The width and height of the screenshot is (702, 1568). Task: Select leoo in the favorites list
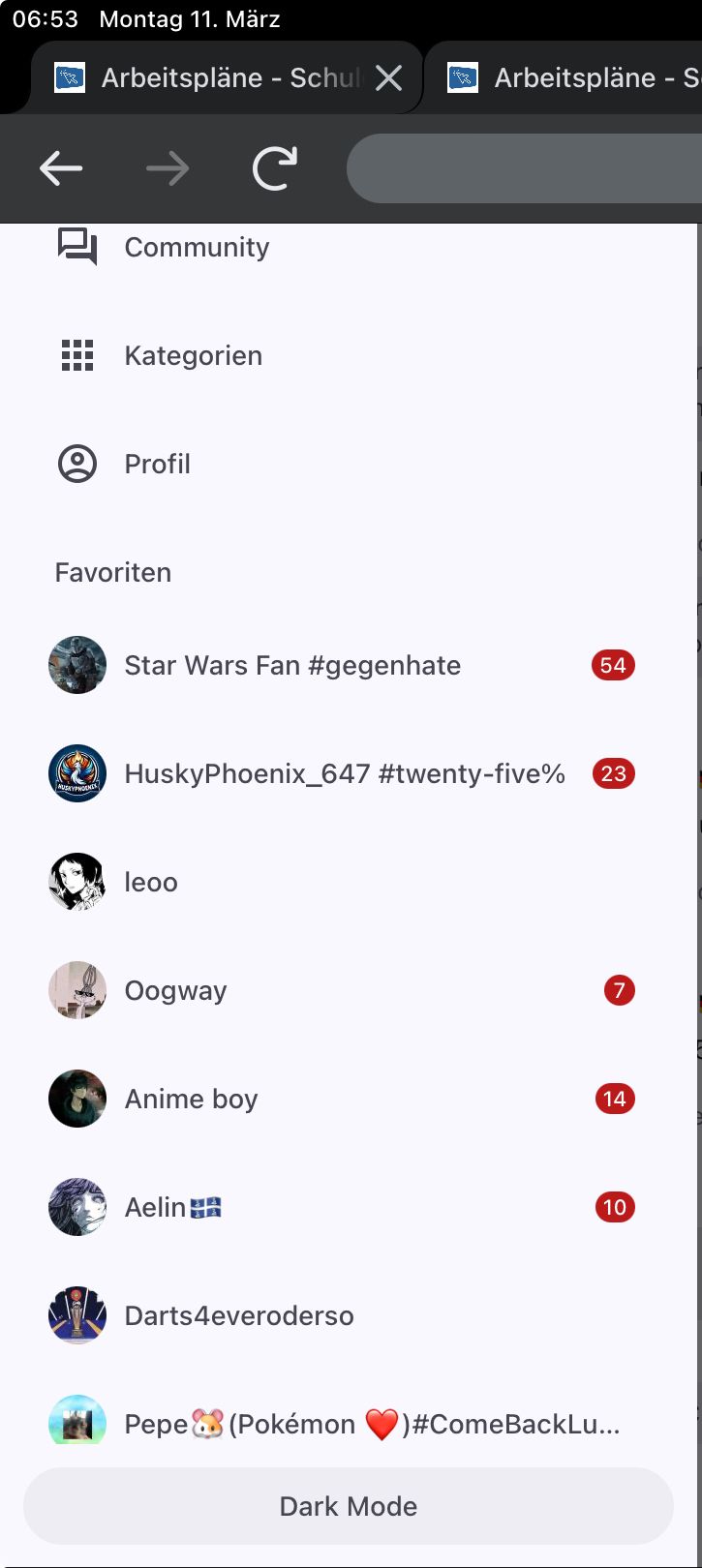151,883
